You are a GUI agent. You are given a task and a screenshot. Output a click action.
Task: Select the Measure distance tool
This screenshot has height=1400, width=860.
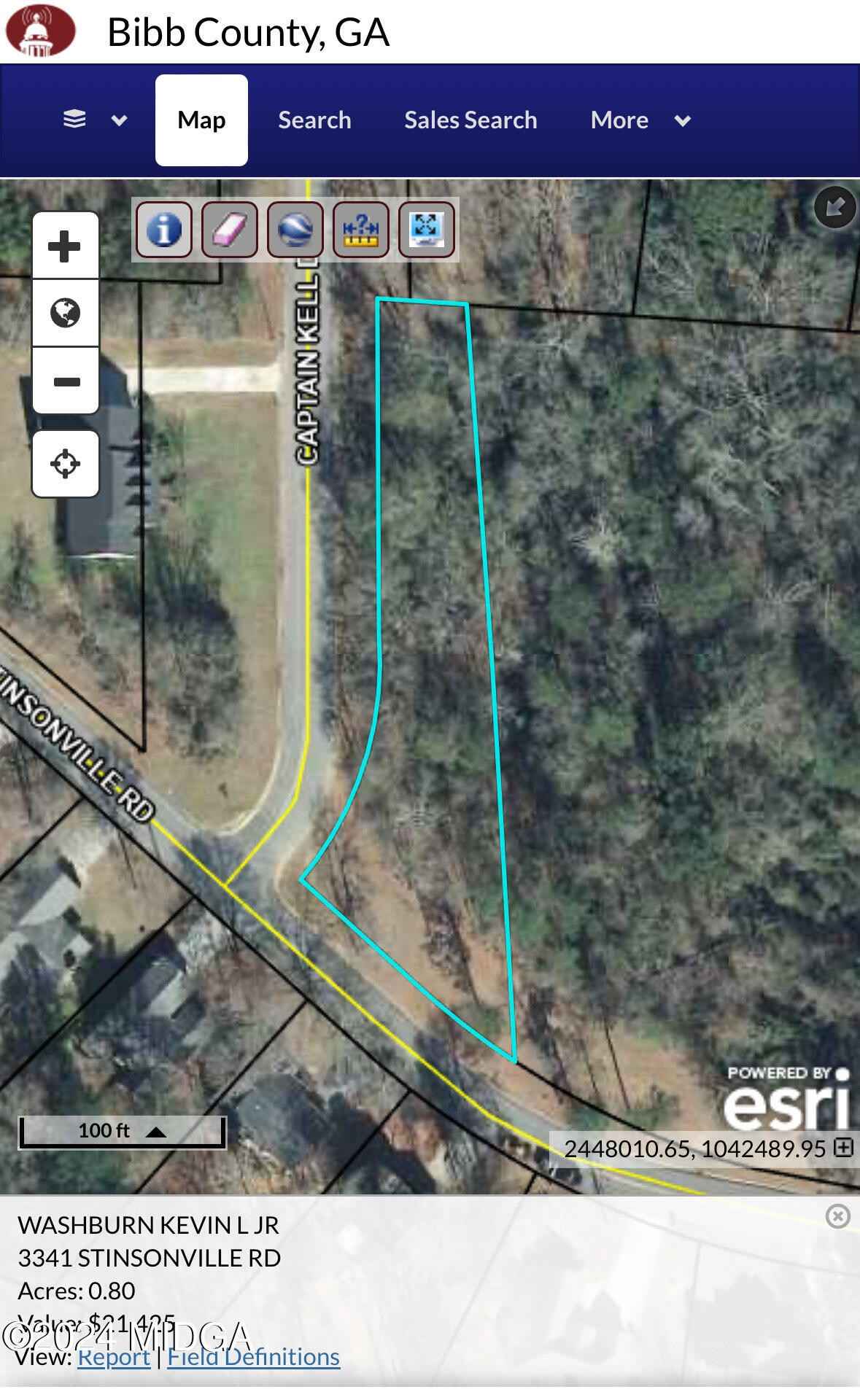(x=360, y=232)
